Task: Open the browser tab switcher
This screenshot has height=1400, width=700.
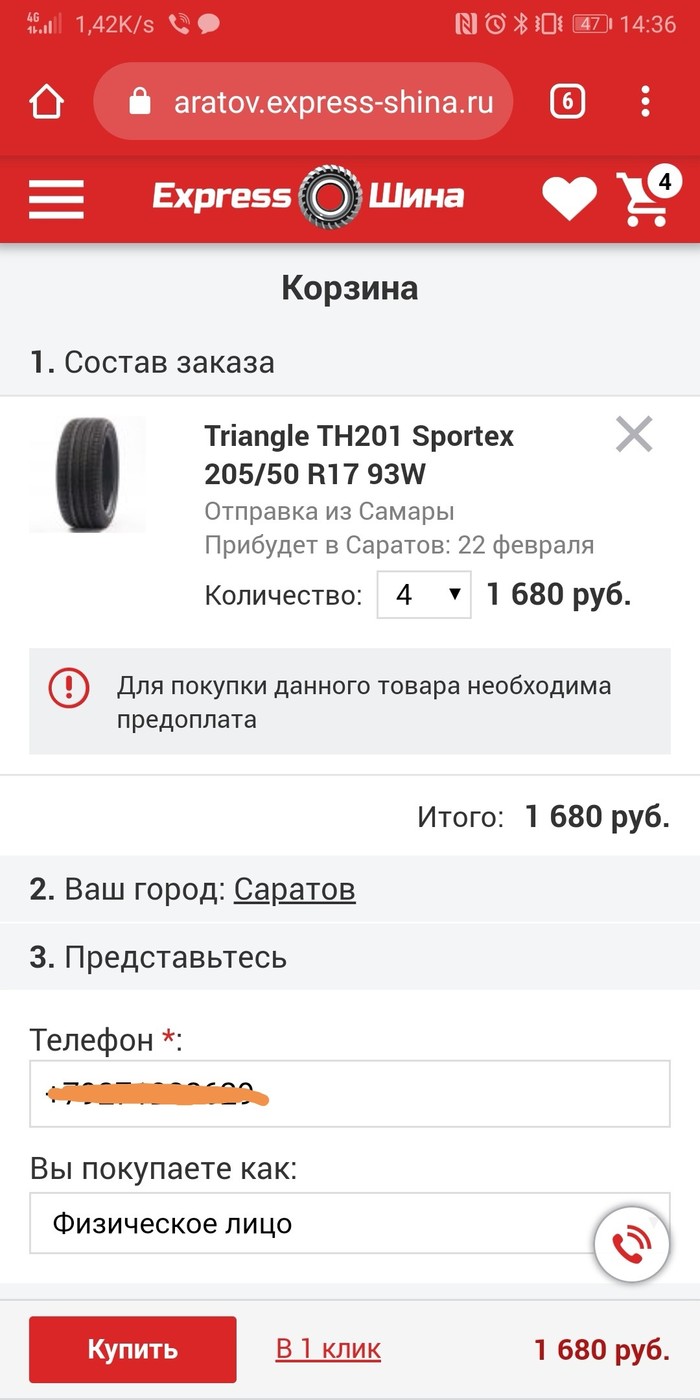Action: click(567, 102)
